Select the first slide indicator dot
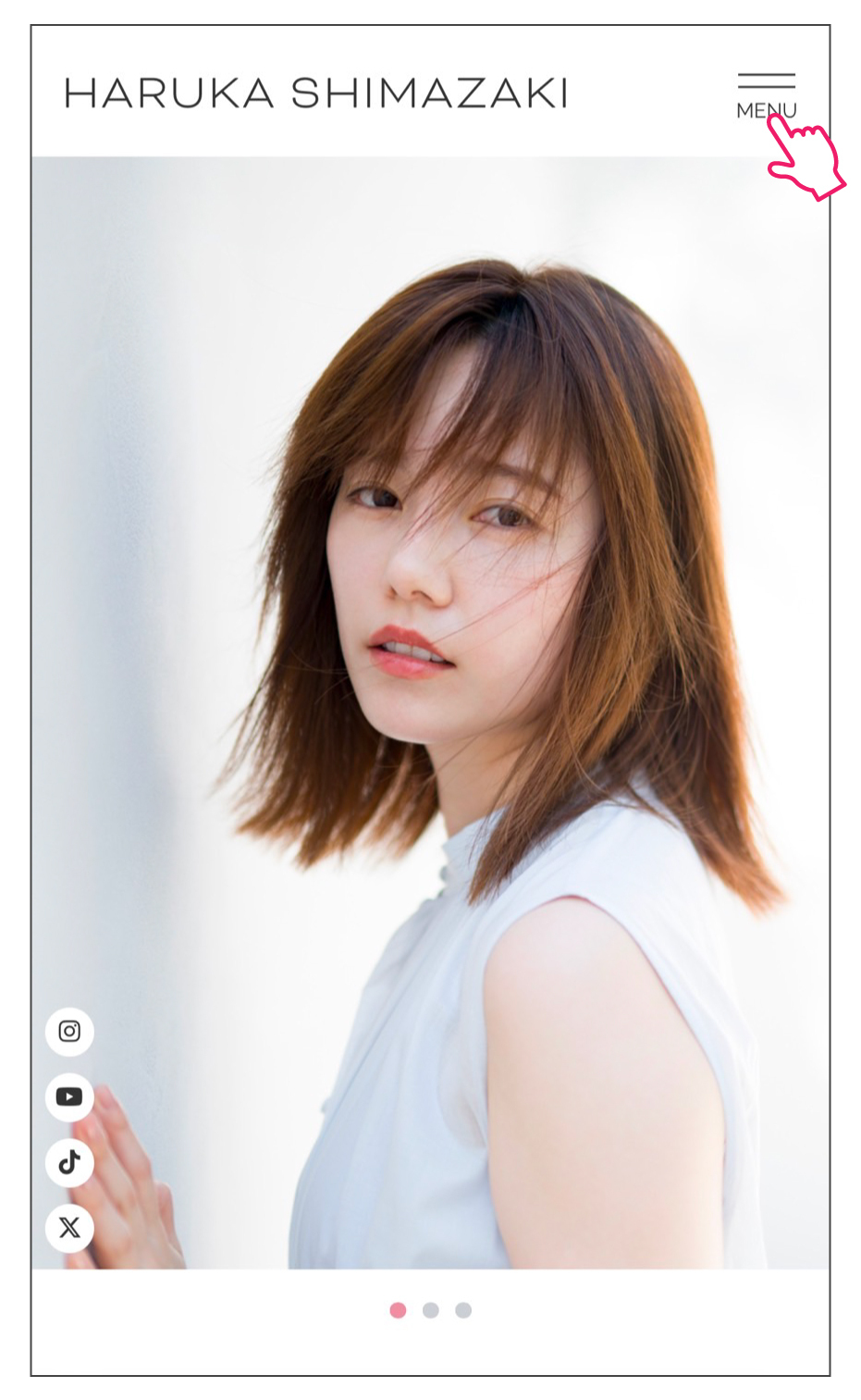 [398, 1310]
